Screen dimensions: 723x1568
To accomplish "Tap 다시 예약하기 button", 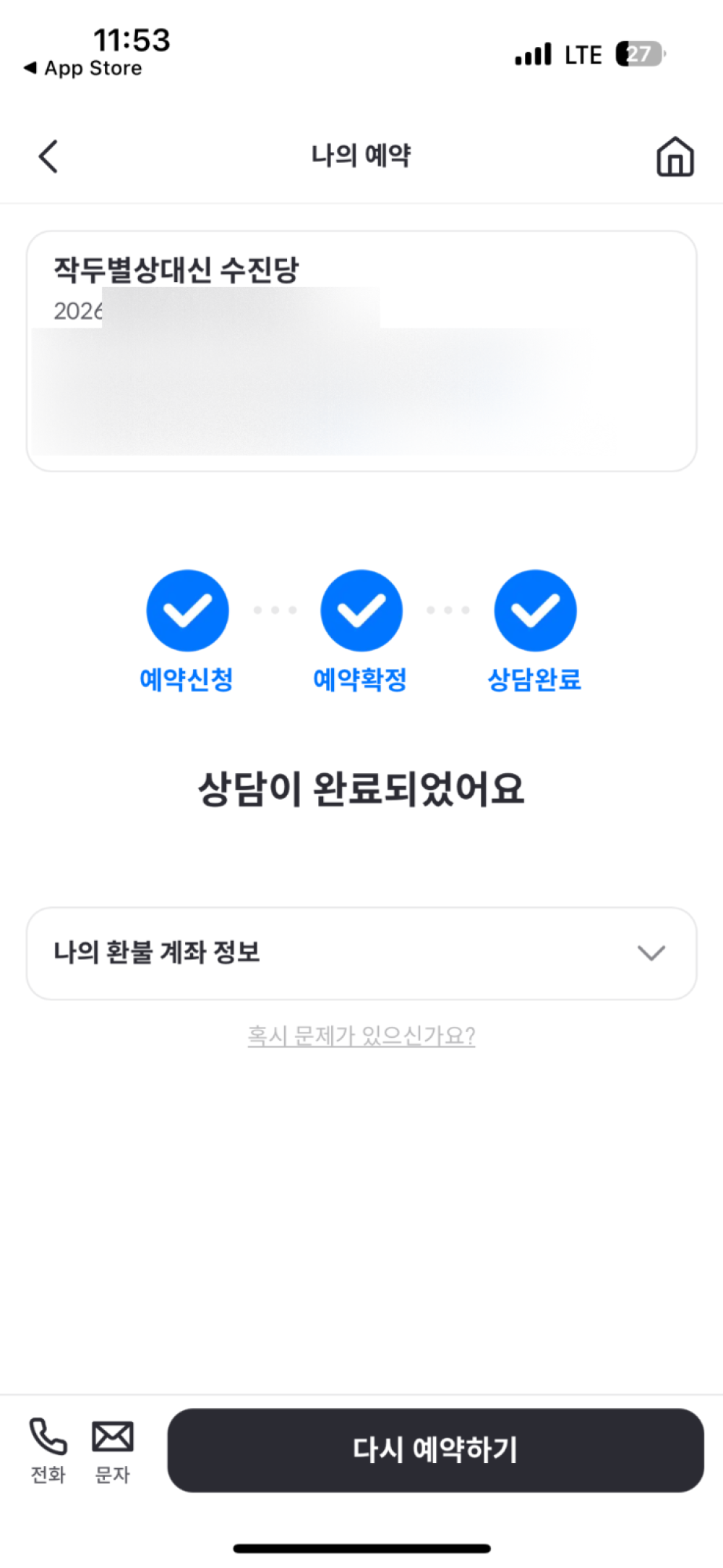I will [x=435, y=1449].
